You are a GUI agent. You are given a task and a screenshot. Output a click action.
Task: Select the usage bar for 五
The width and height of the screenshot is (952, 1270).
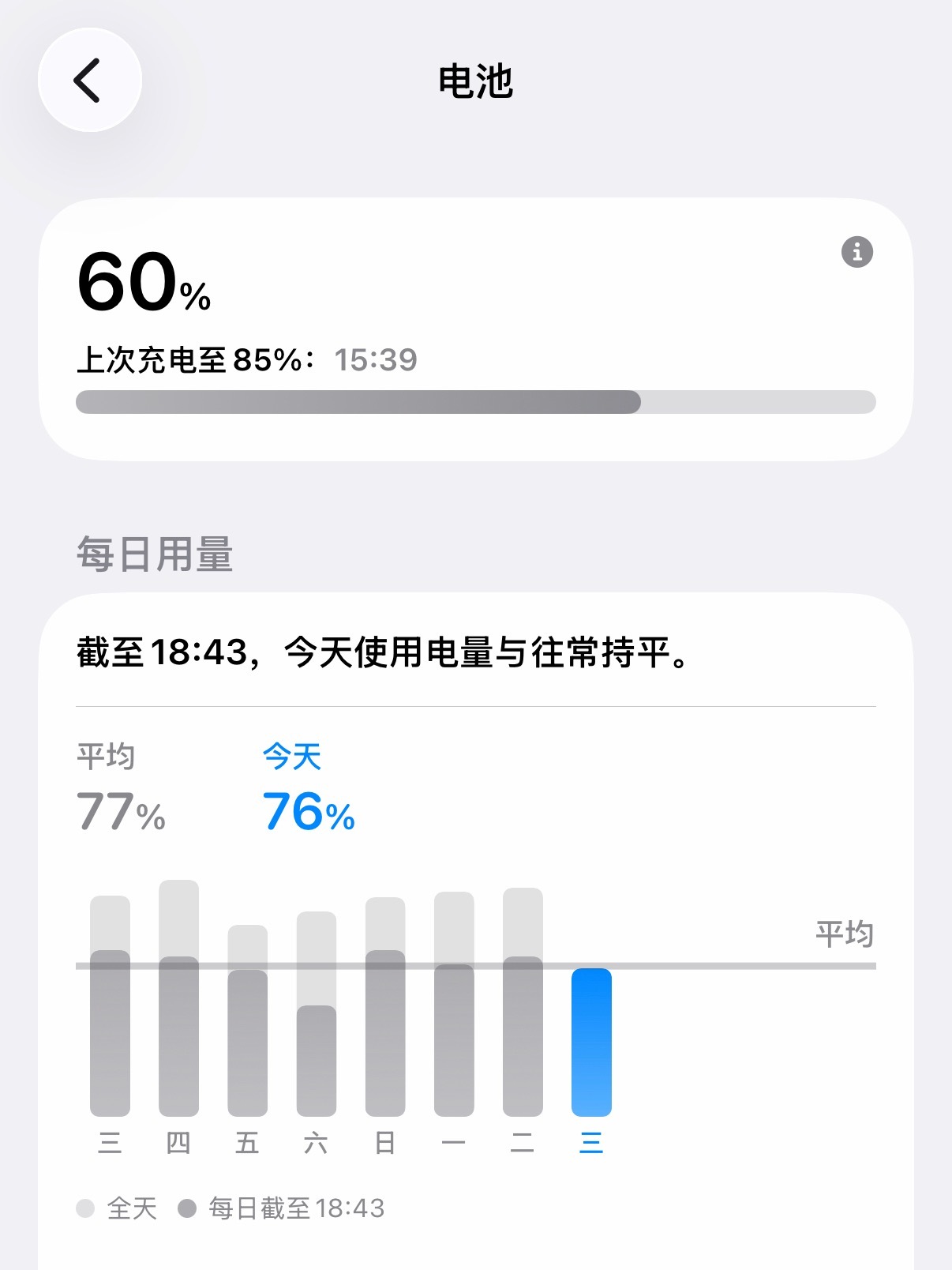point(249,1027)
